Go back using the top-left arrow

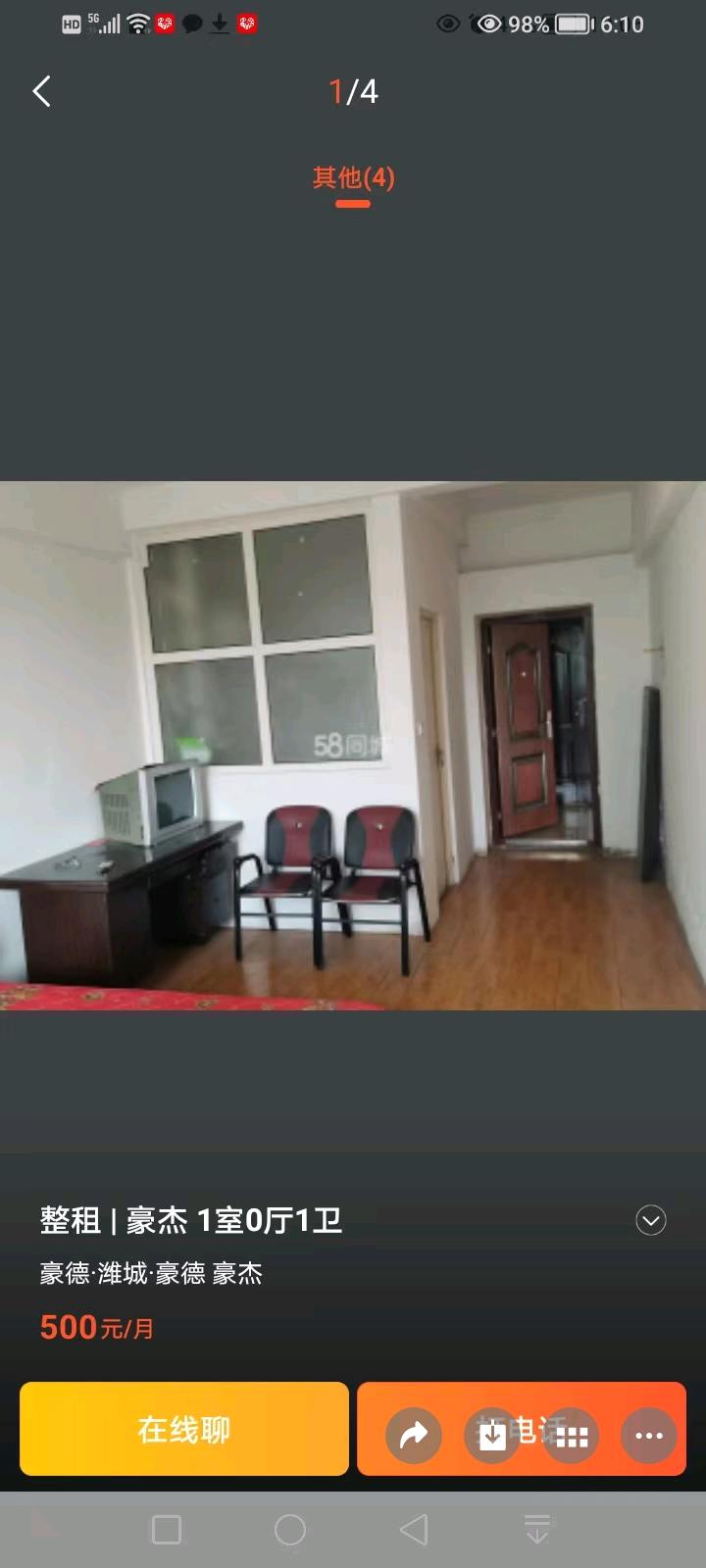(42, 92)
